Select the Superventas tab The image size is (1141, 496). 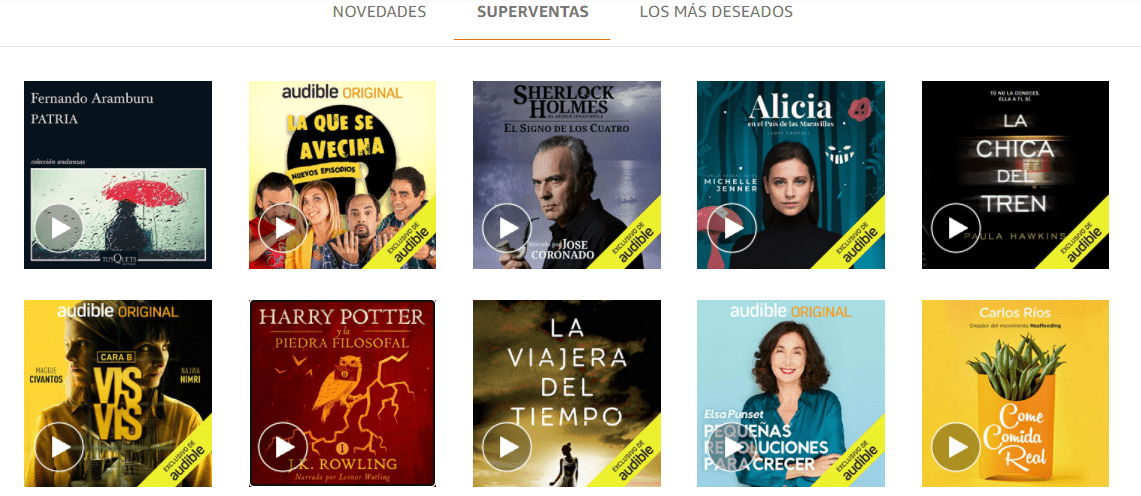[x=532, y=12]
